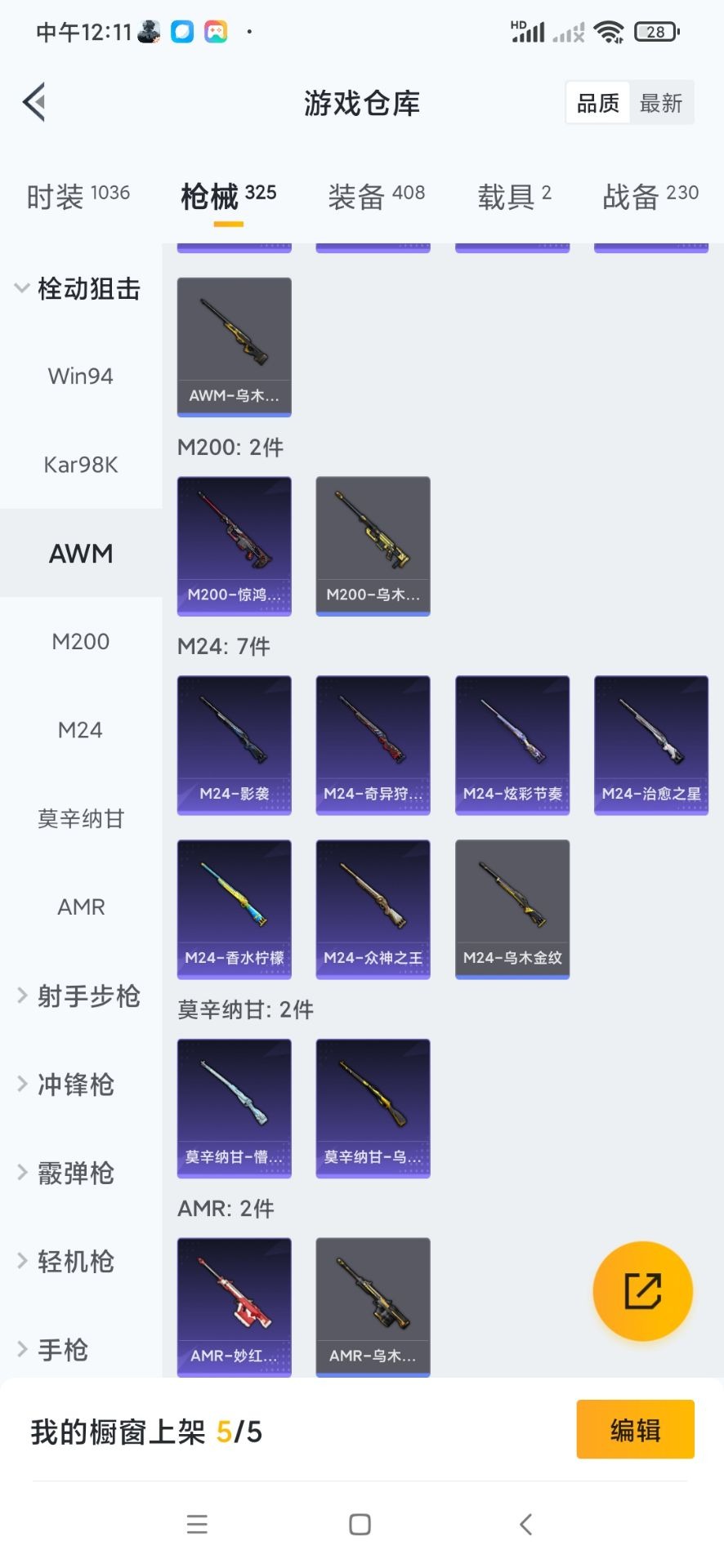This screenshot has height=1568, width=724.
Task: Jump to 莫辛纳甘 in the sidebar
Action: coord(80,818)
